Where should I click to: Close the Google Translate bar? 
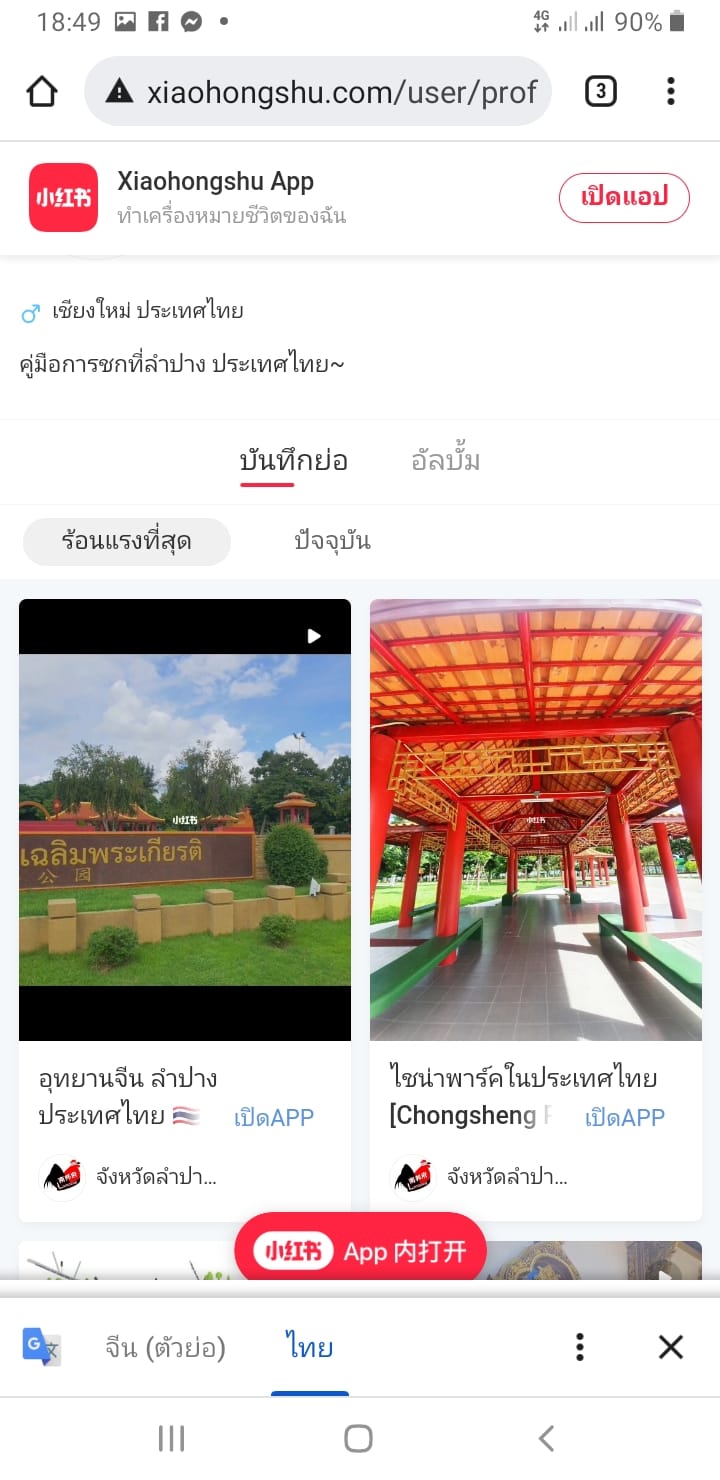(x=671, y=1348)
